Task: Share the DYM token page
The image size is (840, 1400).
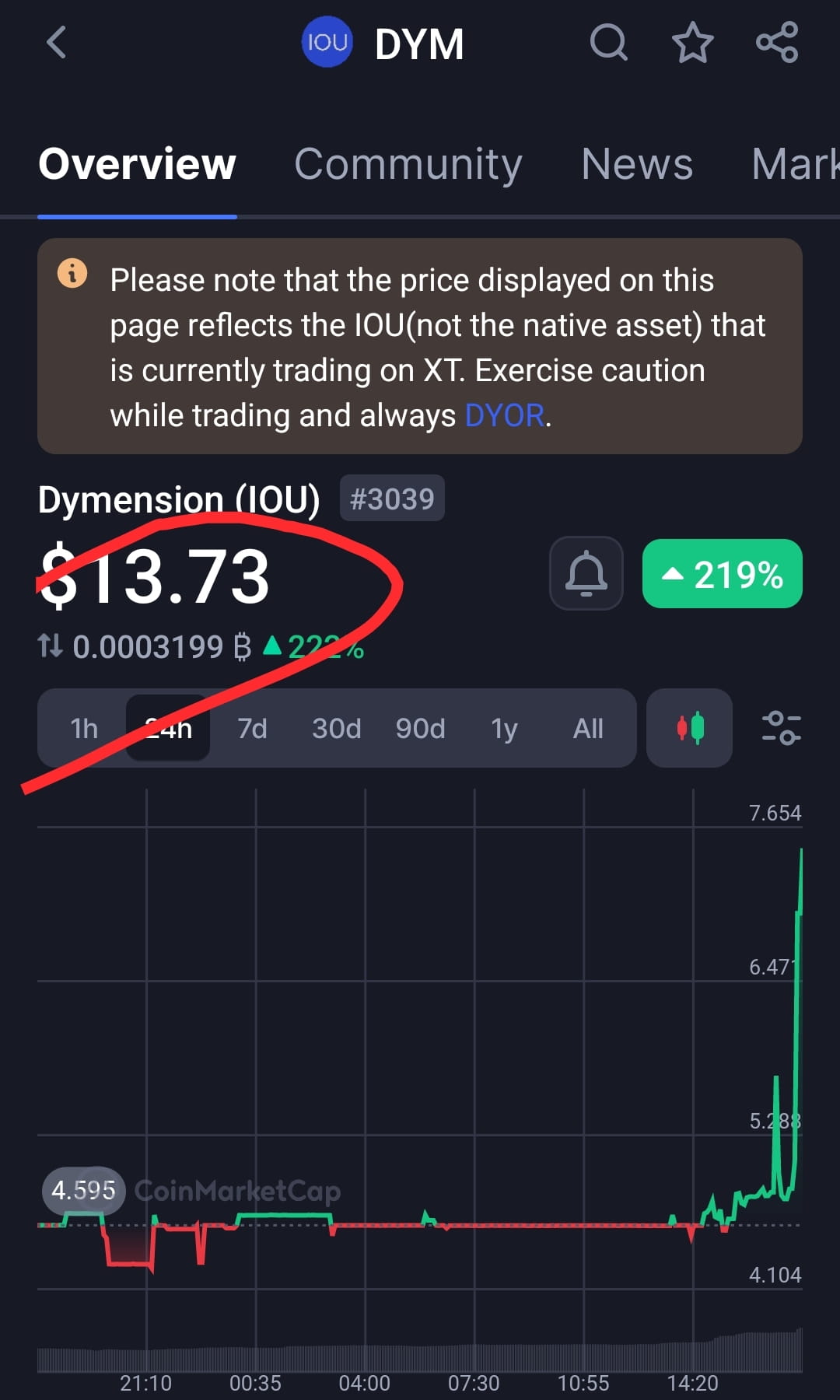Action: click(x=778, y=43)
